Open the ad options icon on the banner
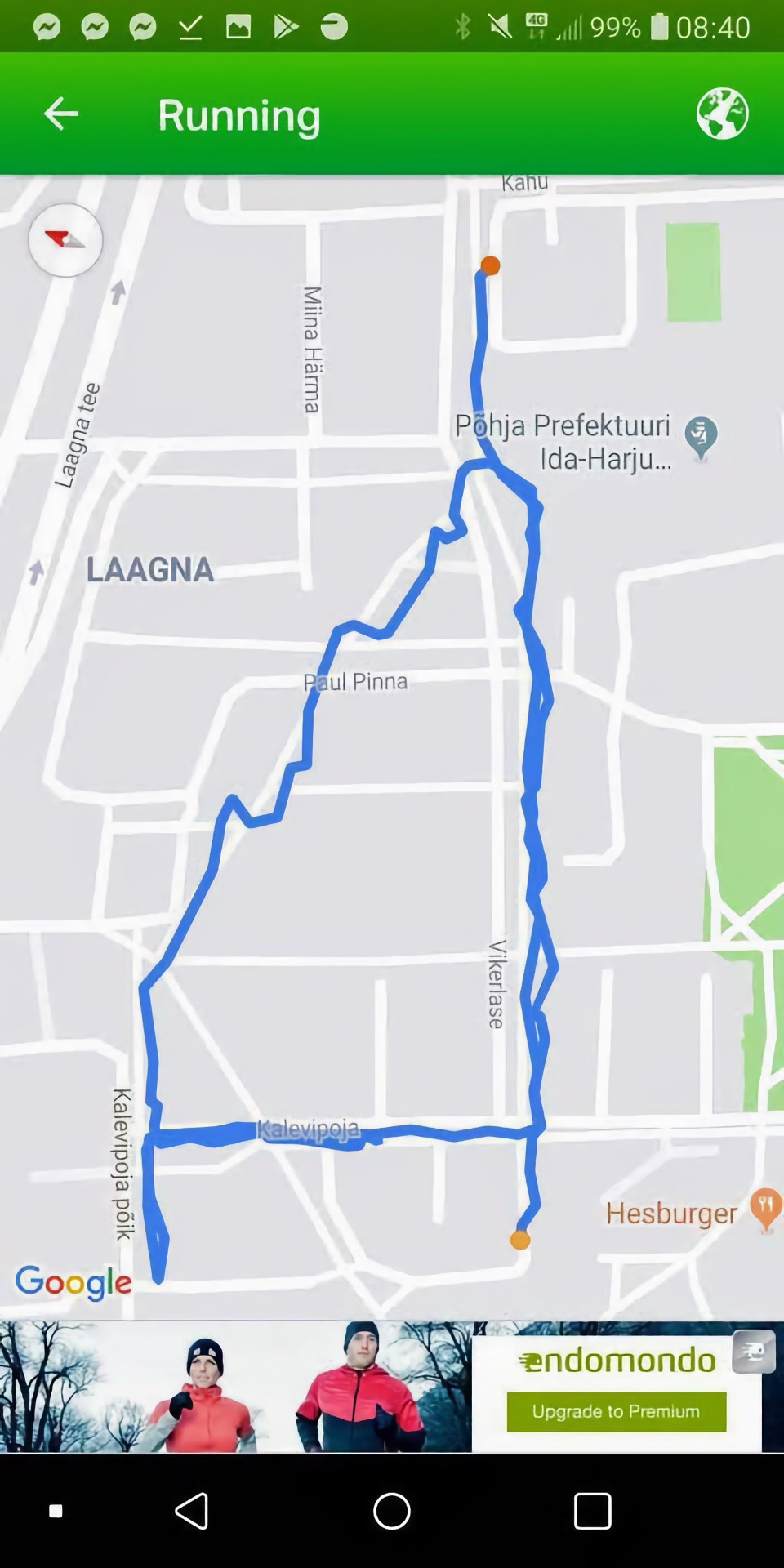The image size is (784, 1568). (753, 1352)
